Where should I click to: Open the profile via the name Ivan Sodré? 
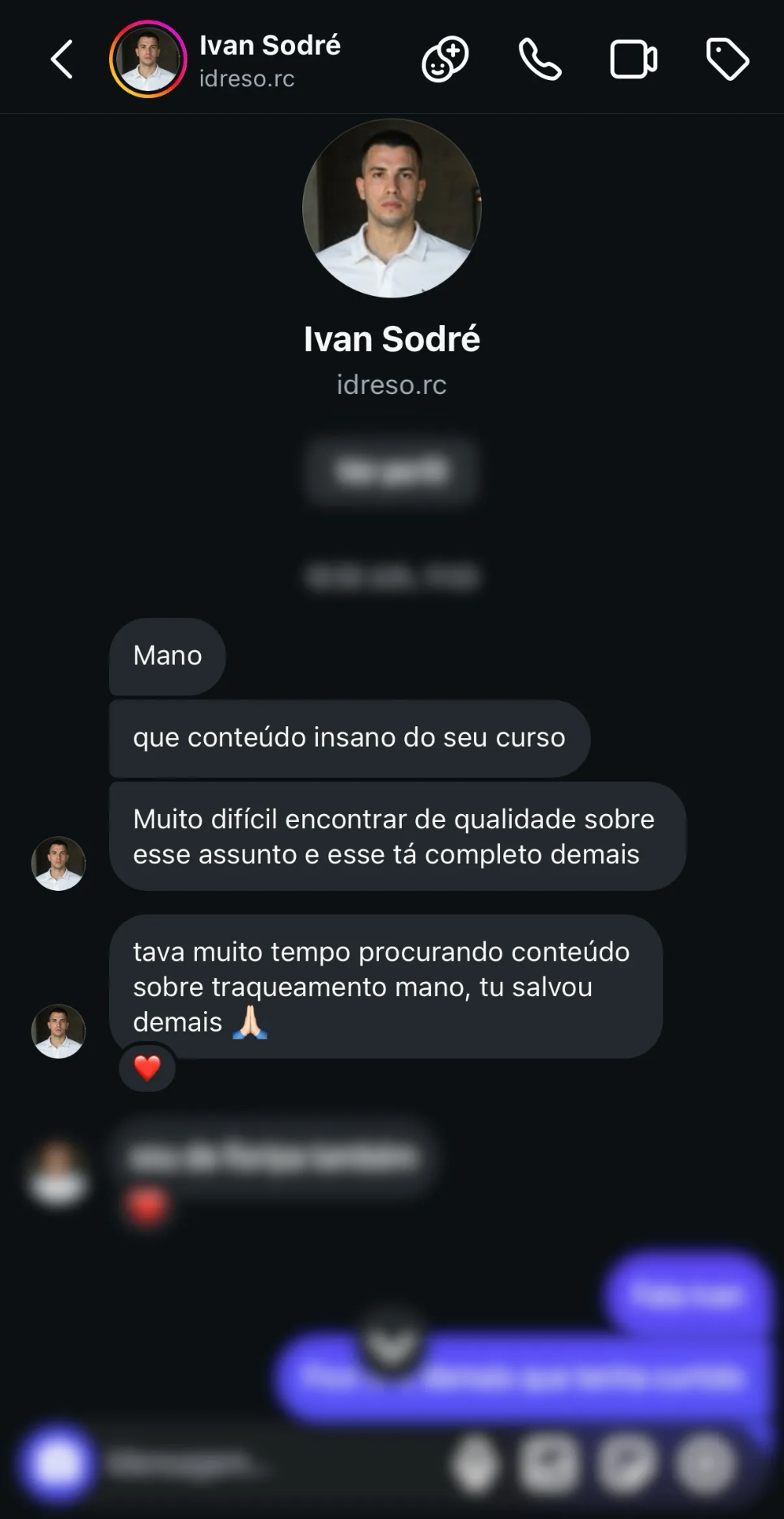pyautogui.click(x=270, y=45)
